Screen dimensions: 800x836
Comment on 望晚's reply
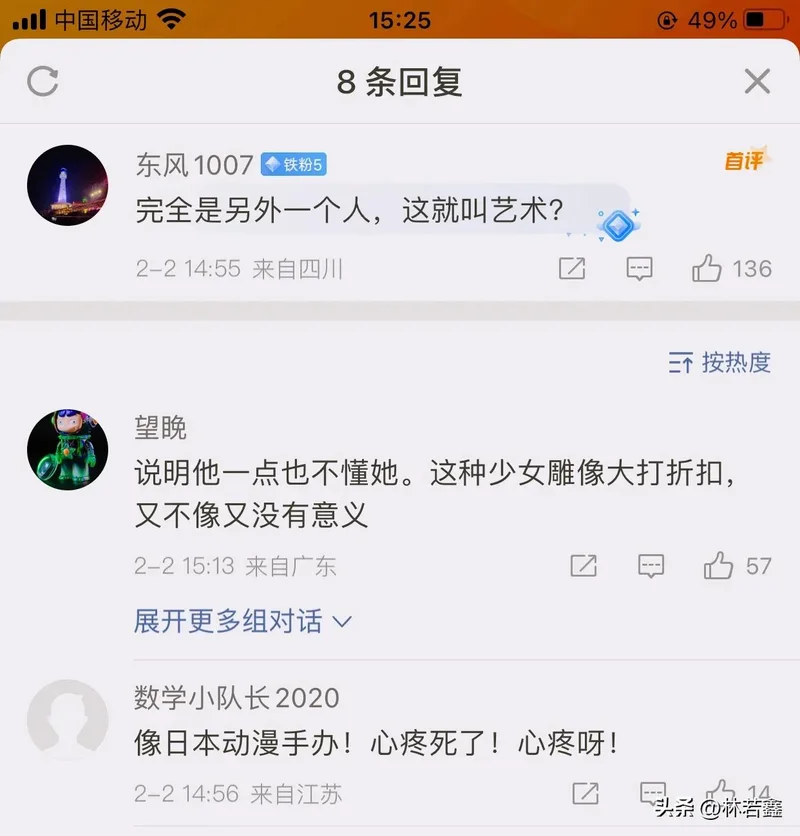(x=651, y=566)
